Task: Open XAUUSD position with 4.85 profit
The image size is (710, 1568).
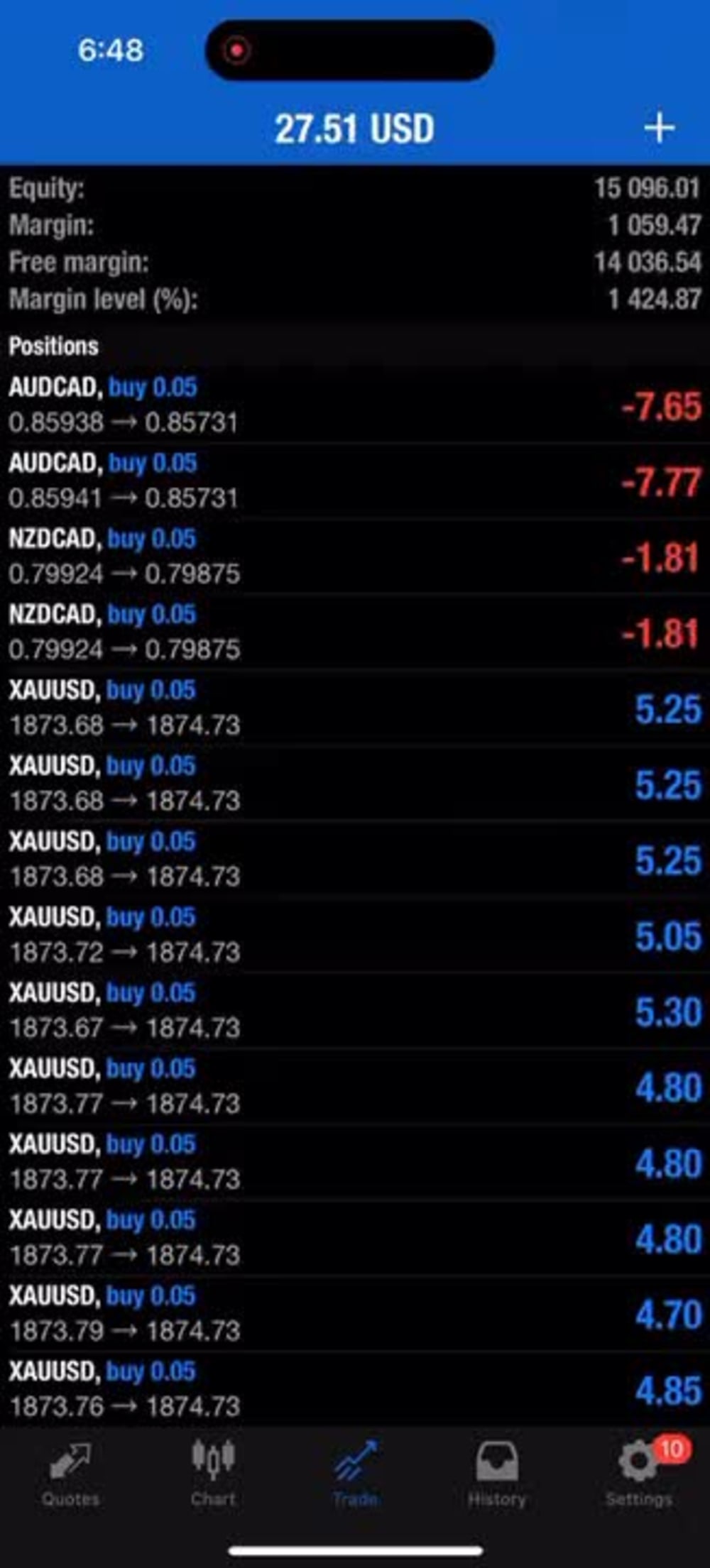Action: 355,1389
